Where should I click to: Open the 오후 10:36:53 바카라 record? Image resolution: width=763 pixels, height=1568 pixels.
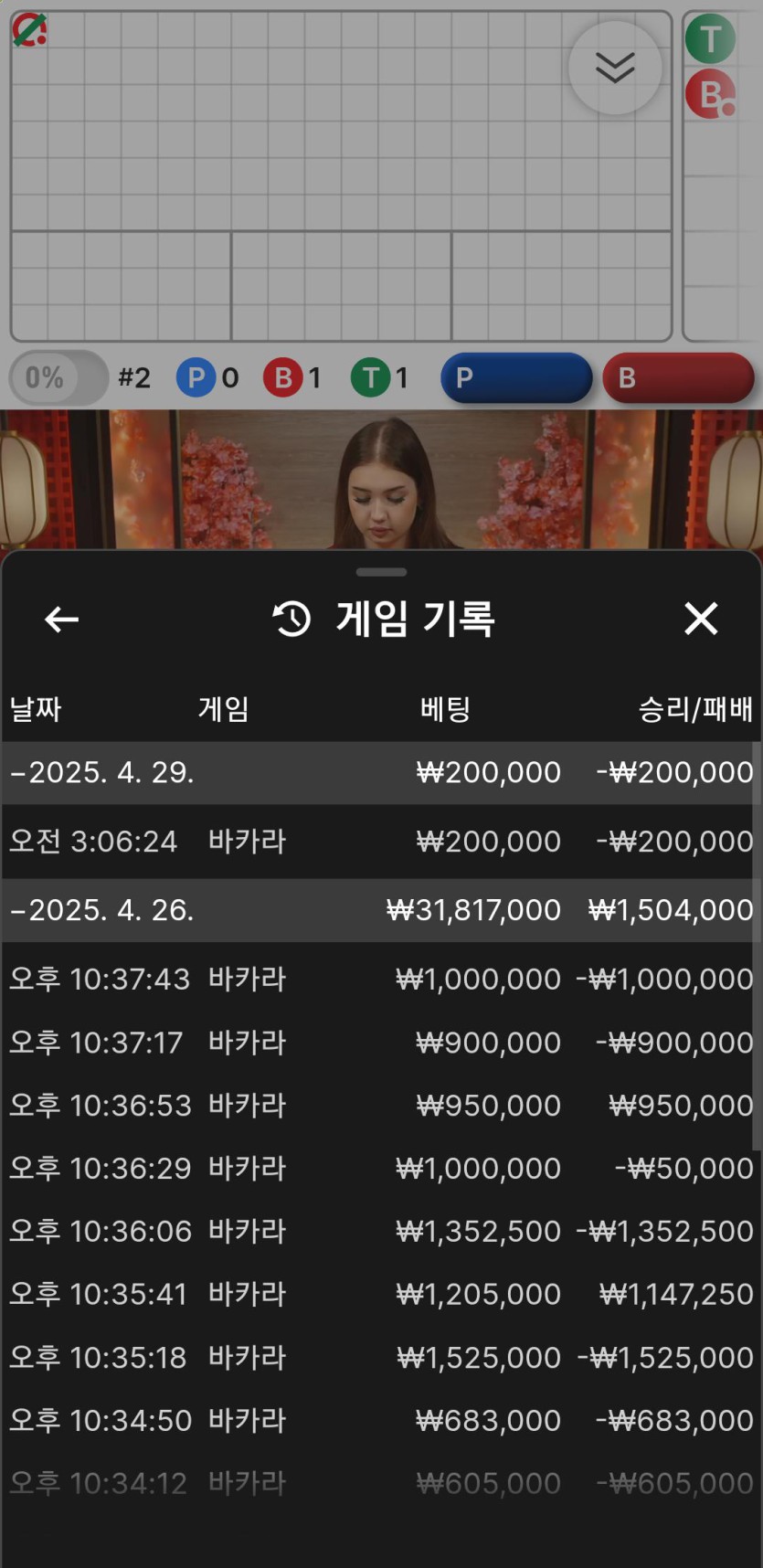pyautogui.click(x=380, y=1106)
